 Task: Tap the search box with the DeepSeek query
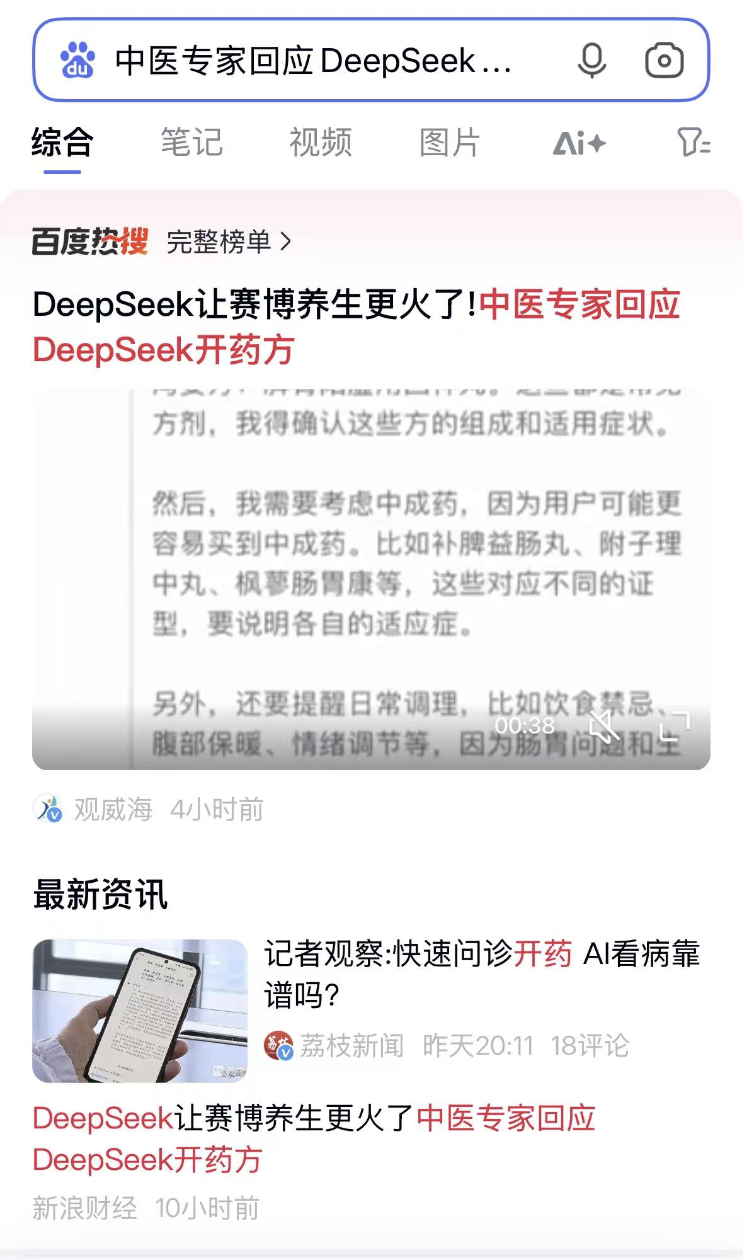point(310,61)
